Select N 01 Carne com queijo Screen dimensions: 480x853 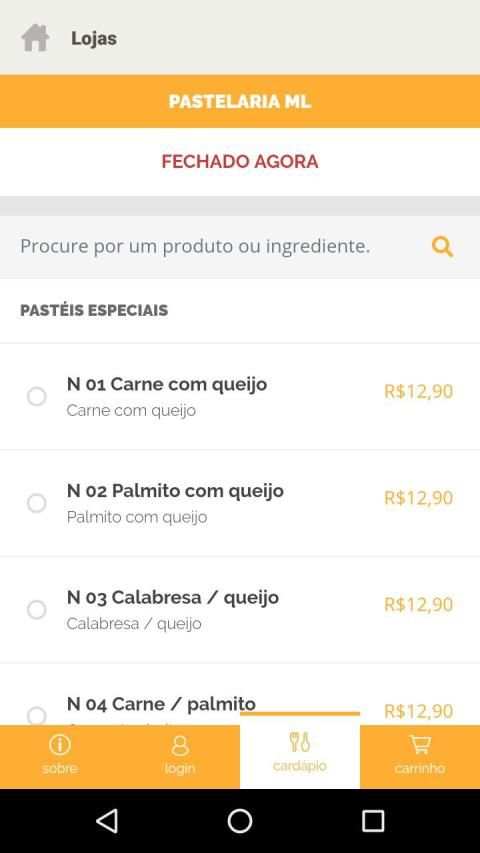coord(240,397)
